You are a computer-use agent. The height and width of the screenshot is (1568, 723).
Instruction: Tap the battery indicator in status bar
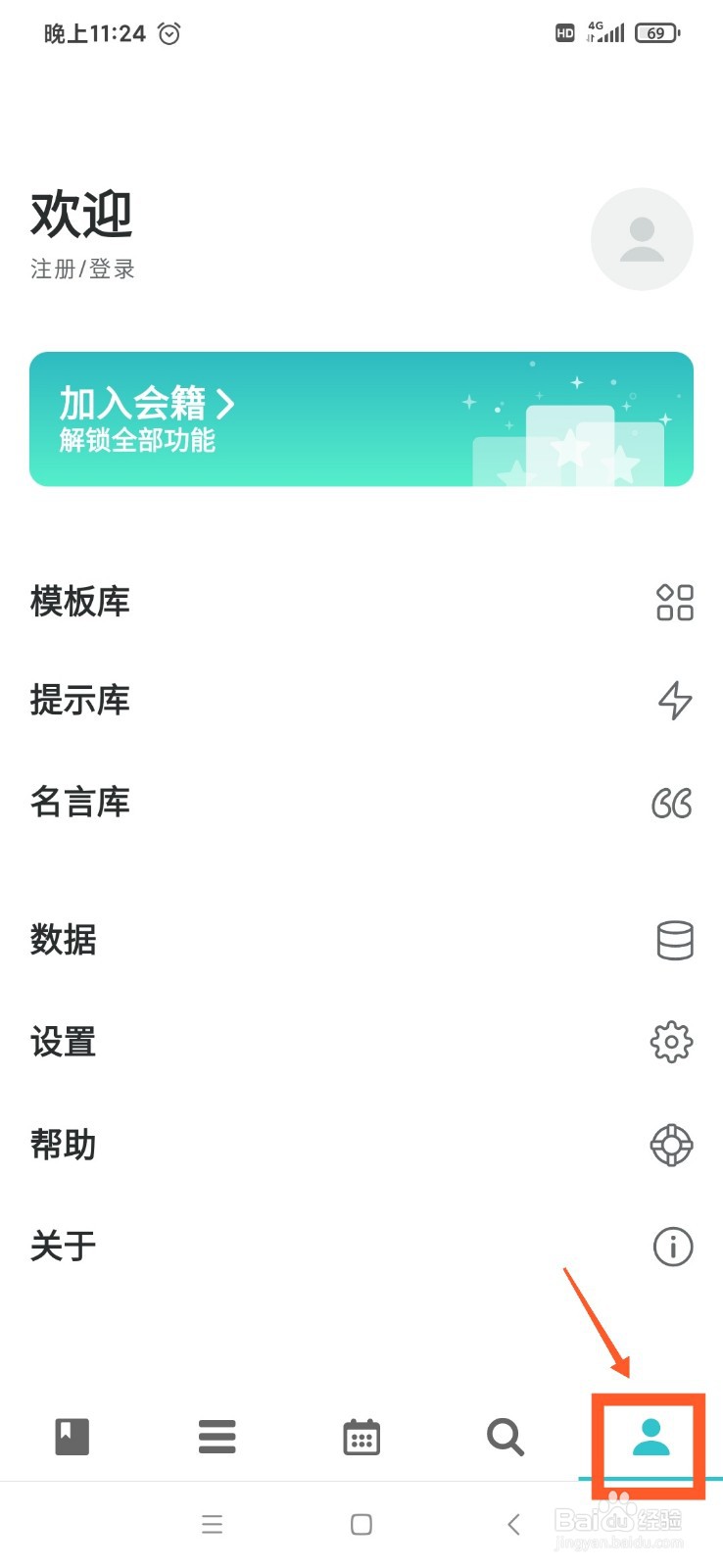(656, 32)
